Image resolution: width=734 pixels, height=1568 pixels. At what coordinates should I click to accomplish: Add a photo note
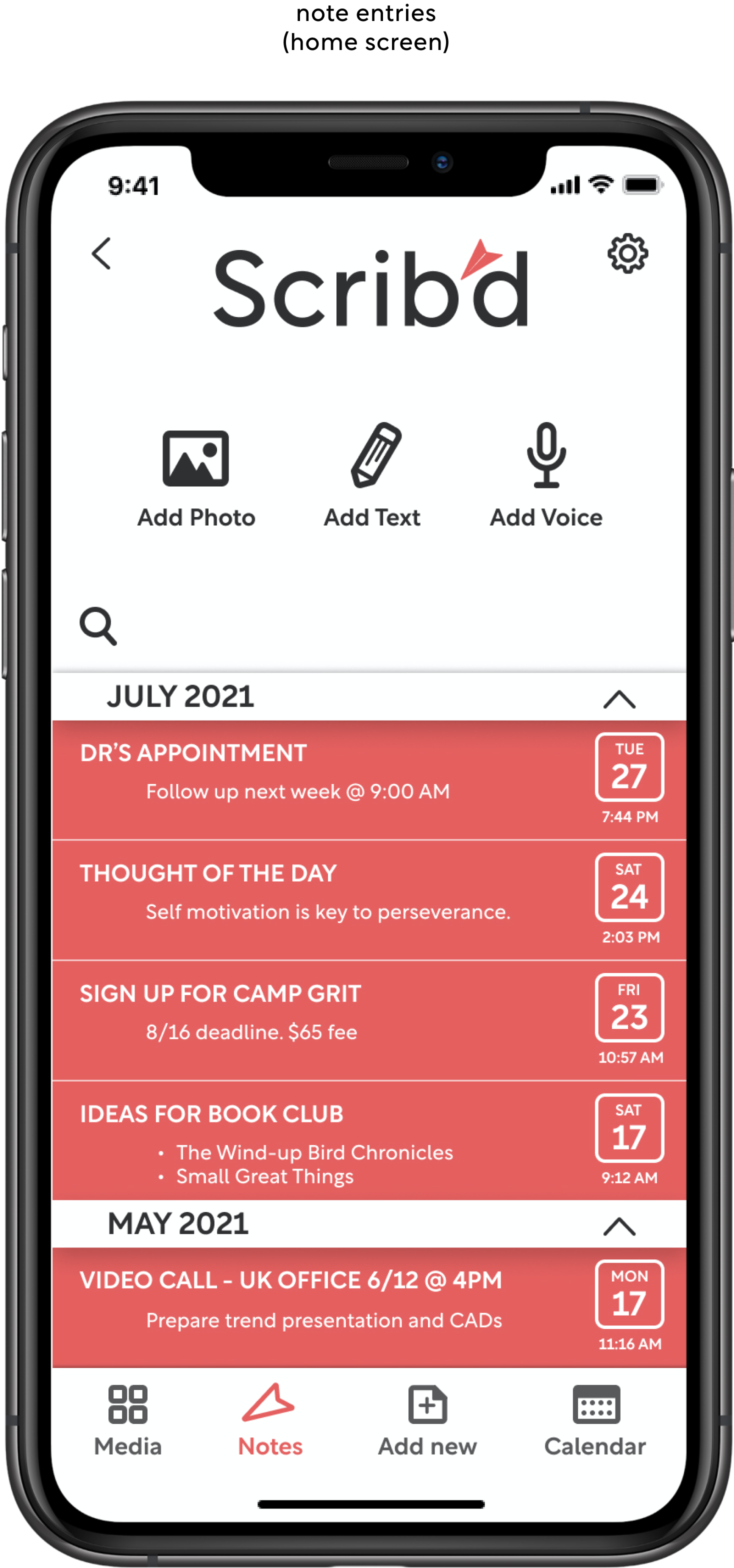(196, 475)
